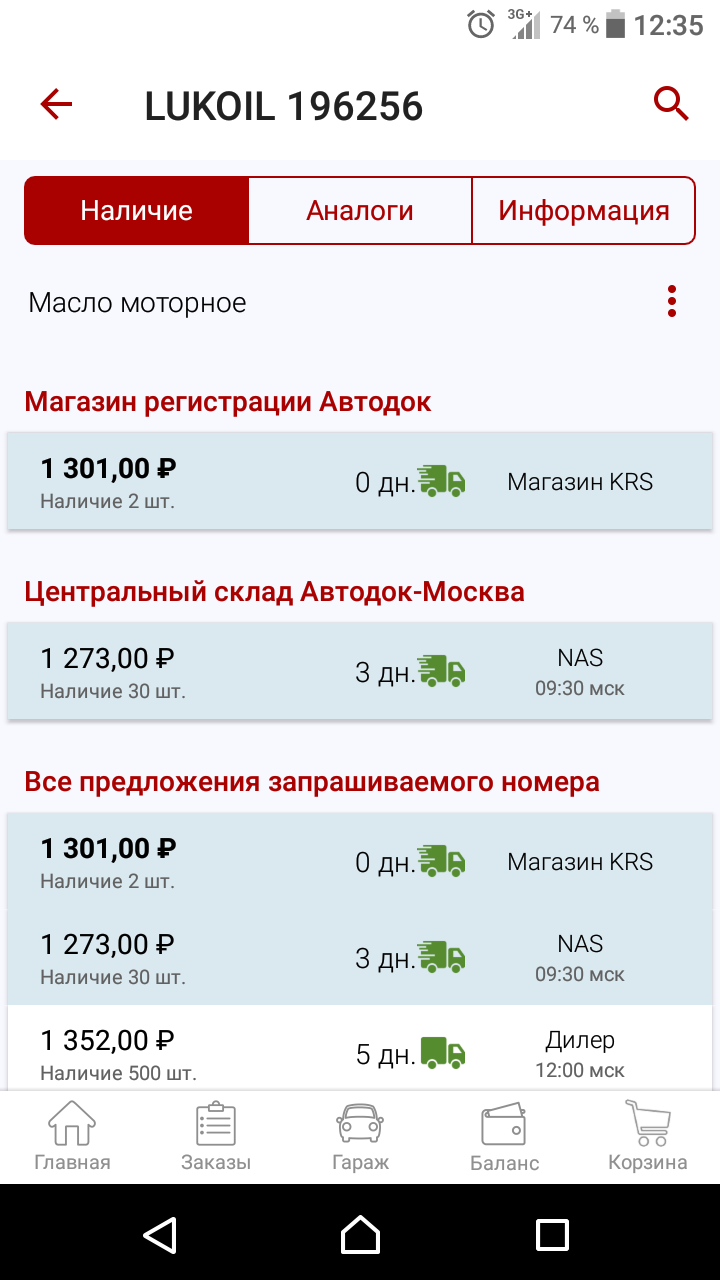
Task: Check the Баланс tab
Action: (x=504, y=1137)
